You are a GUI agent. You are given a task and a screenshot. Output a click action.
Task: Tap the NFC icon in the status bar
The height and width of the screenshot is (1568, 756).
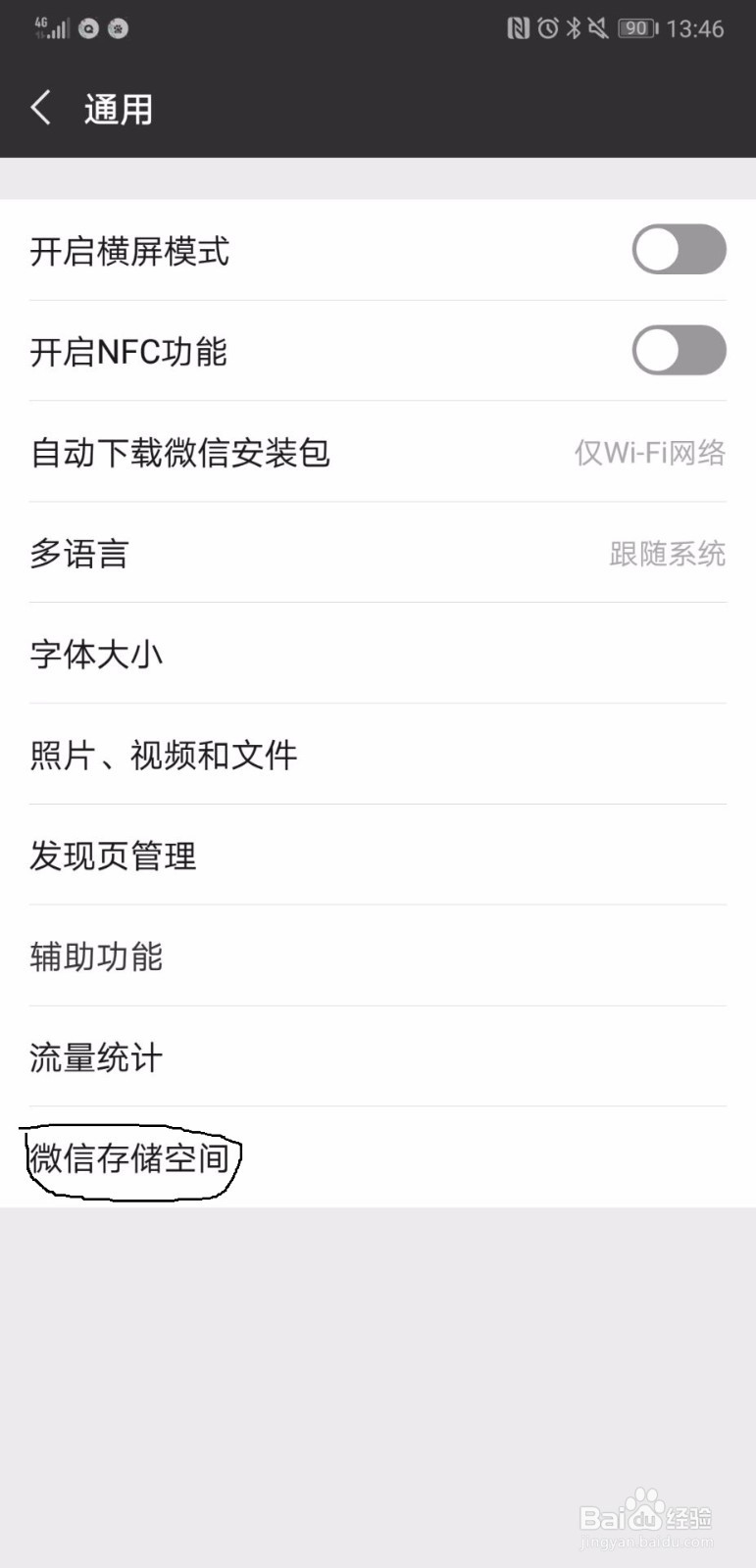(x=517, y=28)
